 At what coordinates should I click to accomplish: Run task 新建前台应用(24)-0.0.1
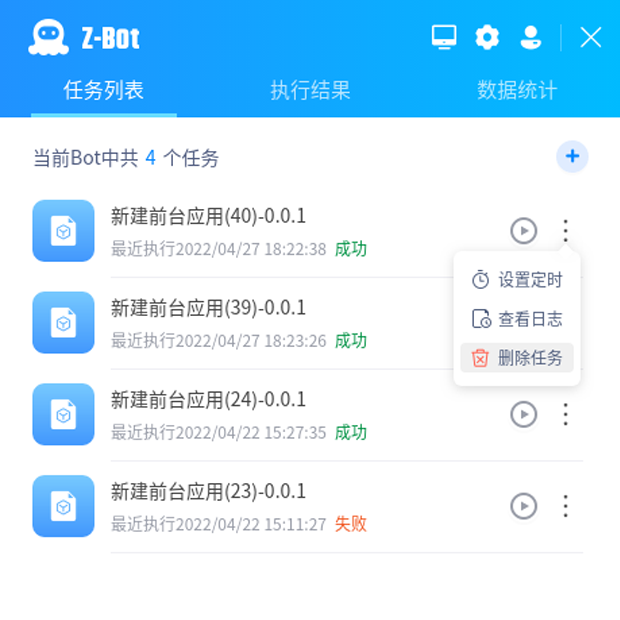click(x=523, y=414)
